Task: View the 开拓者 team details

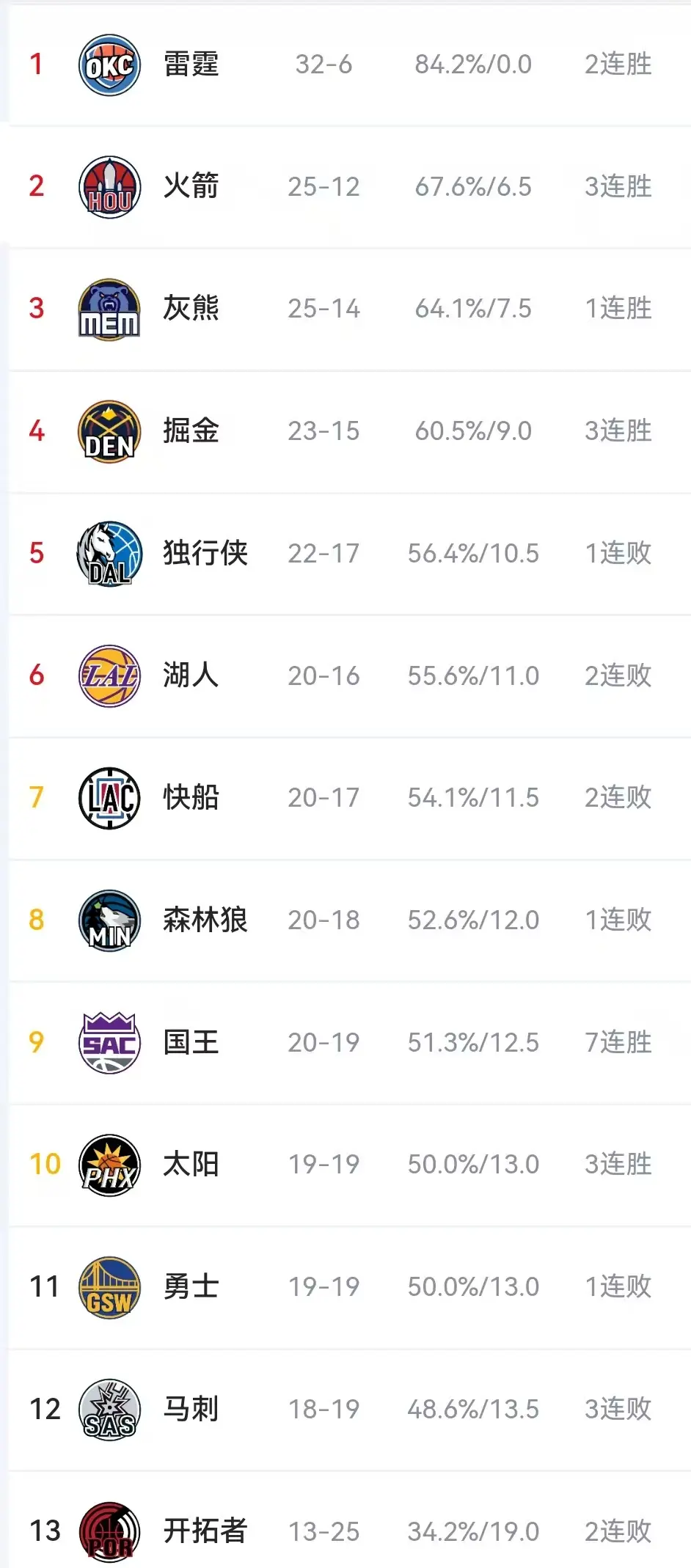Action: click(205, 1531)
